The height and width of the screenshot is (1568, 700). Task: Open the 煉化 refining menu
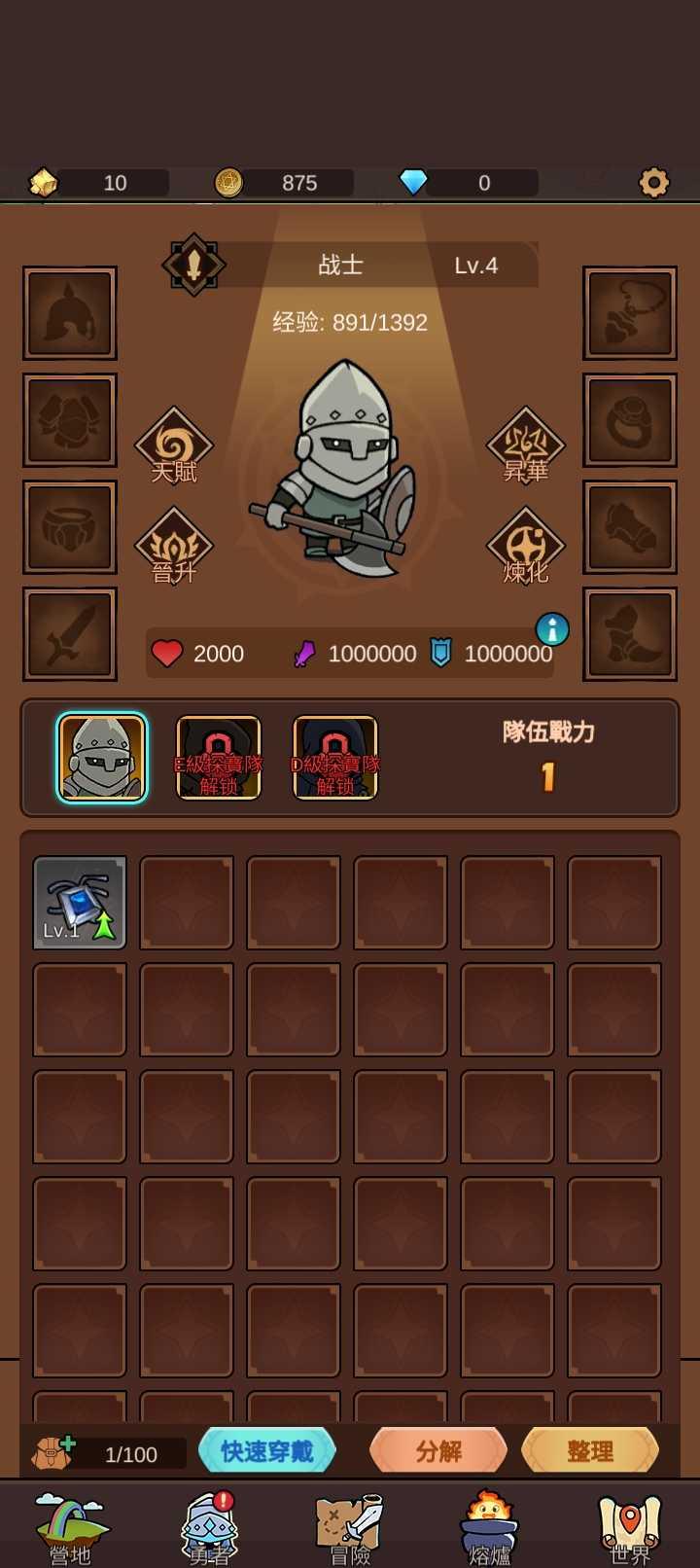(526, 547)
